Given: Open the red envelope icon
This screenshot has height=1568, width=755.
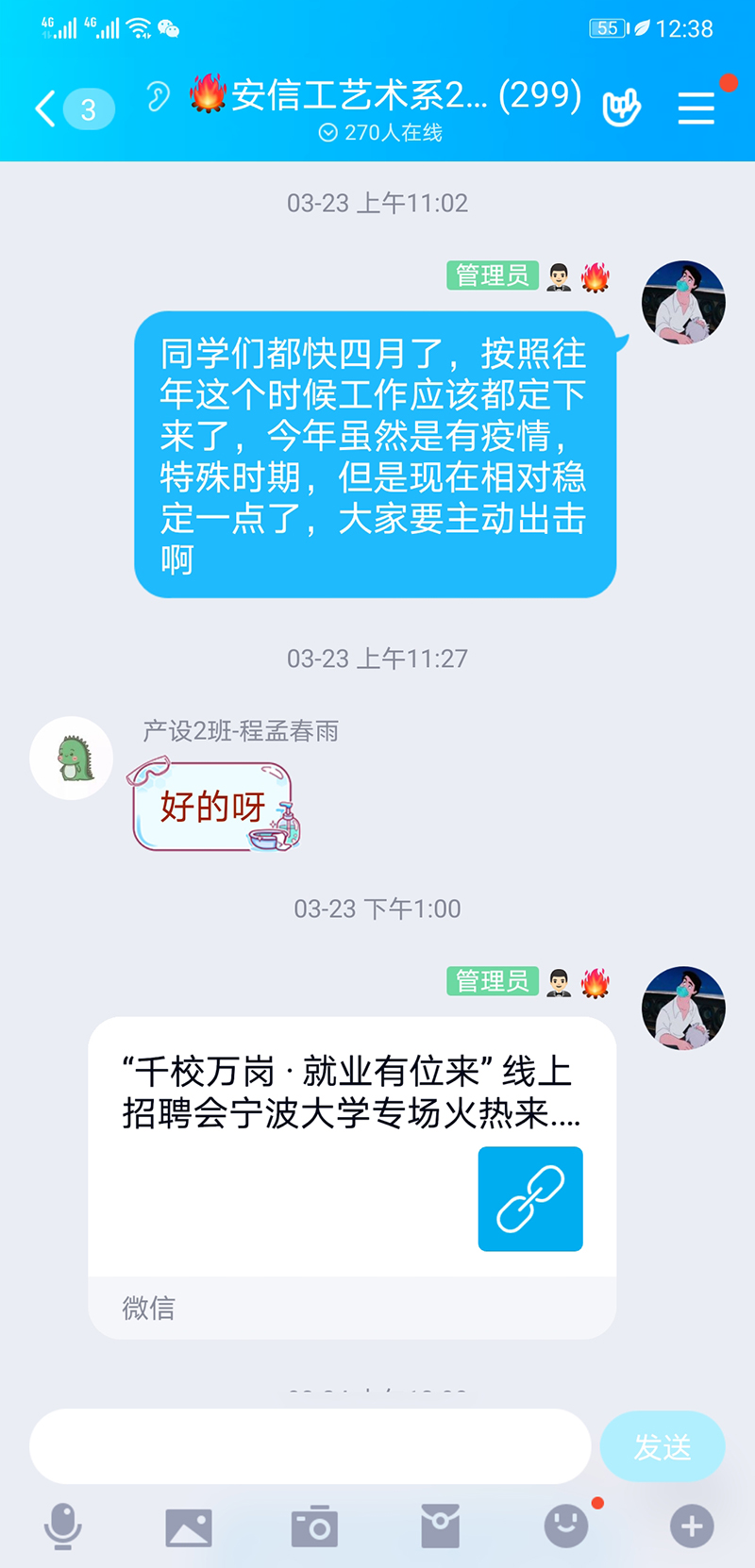Looking at the screenshot, I should [440, 1526].
